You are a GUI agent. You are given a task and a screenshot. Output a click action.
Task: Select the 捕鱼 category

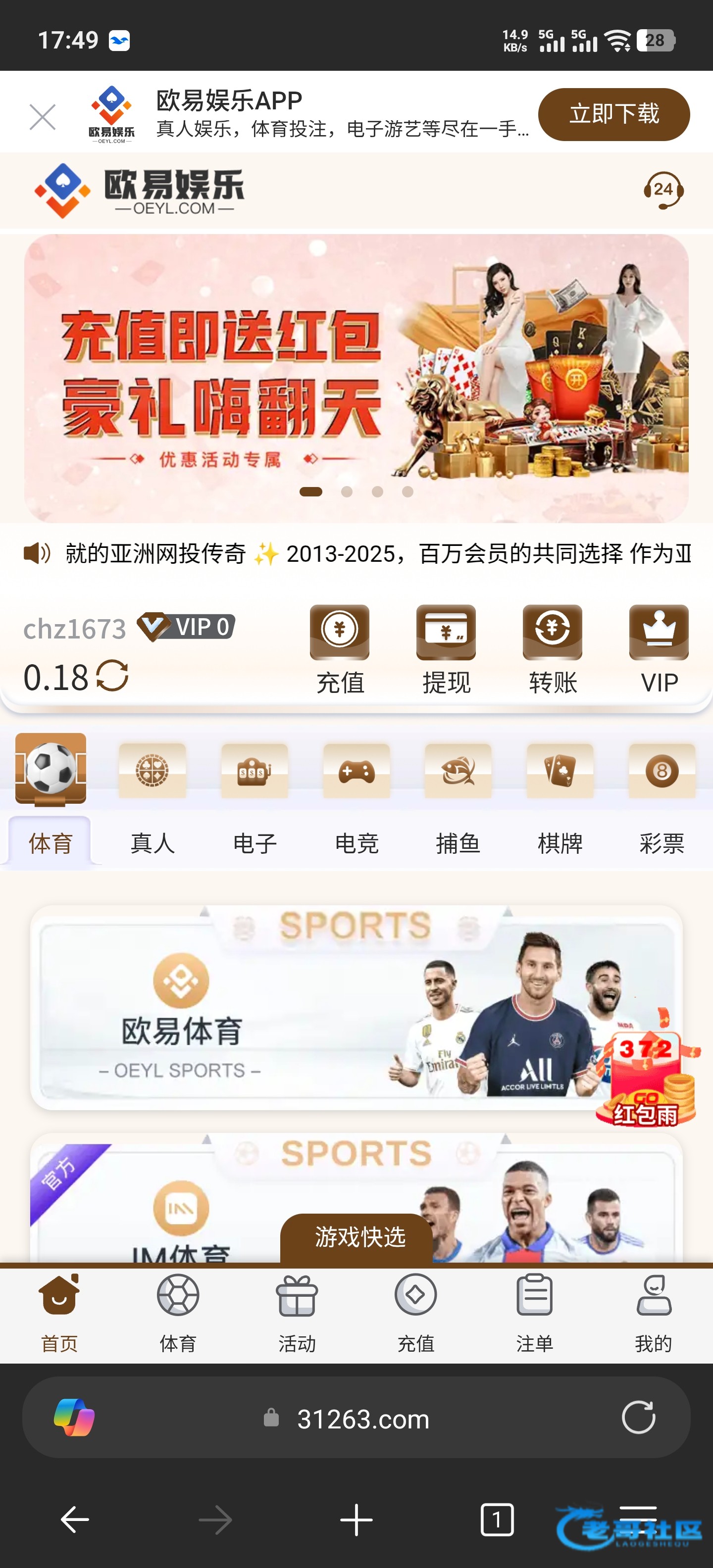(x=458, y=797)
